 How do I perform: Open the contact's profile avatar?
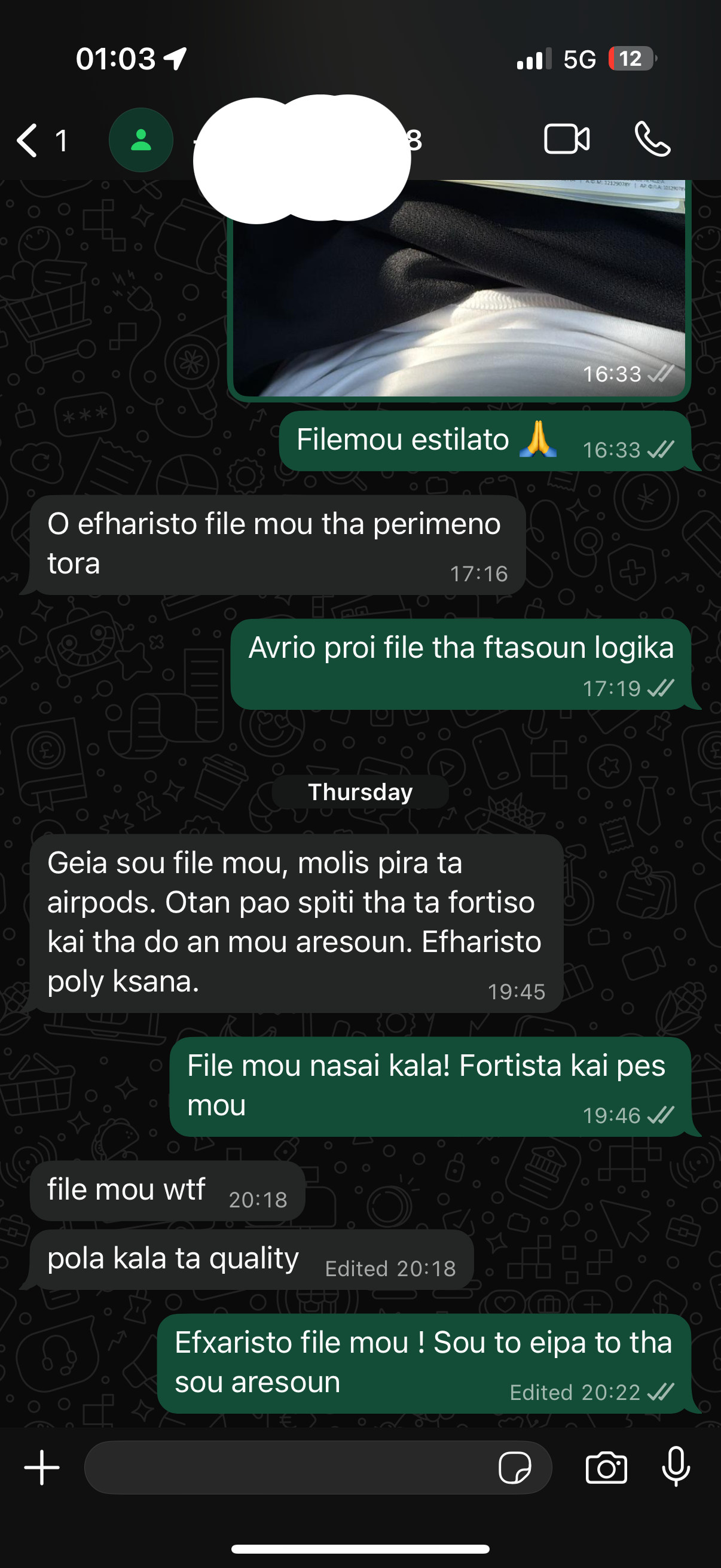point(141,141)
